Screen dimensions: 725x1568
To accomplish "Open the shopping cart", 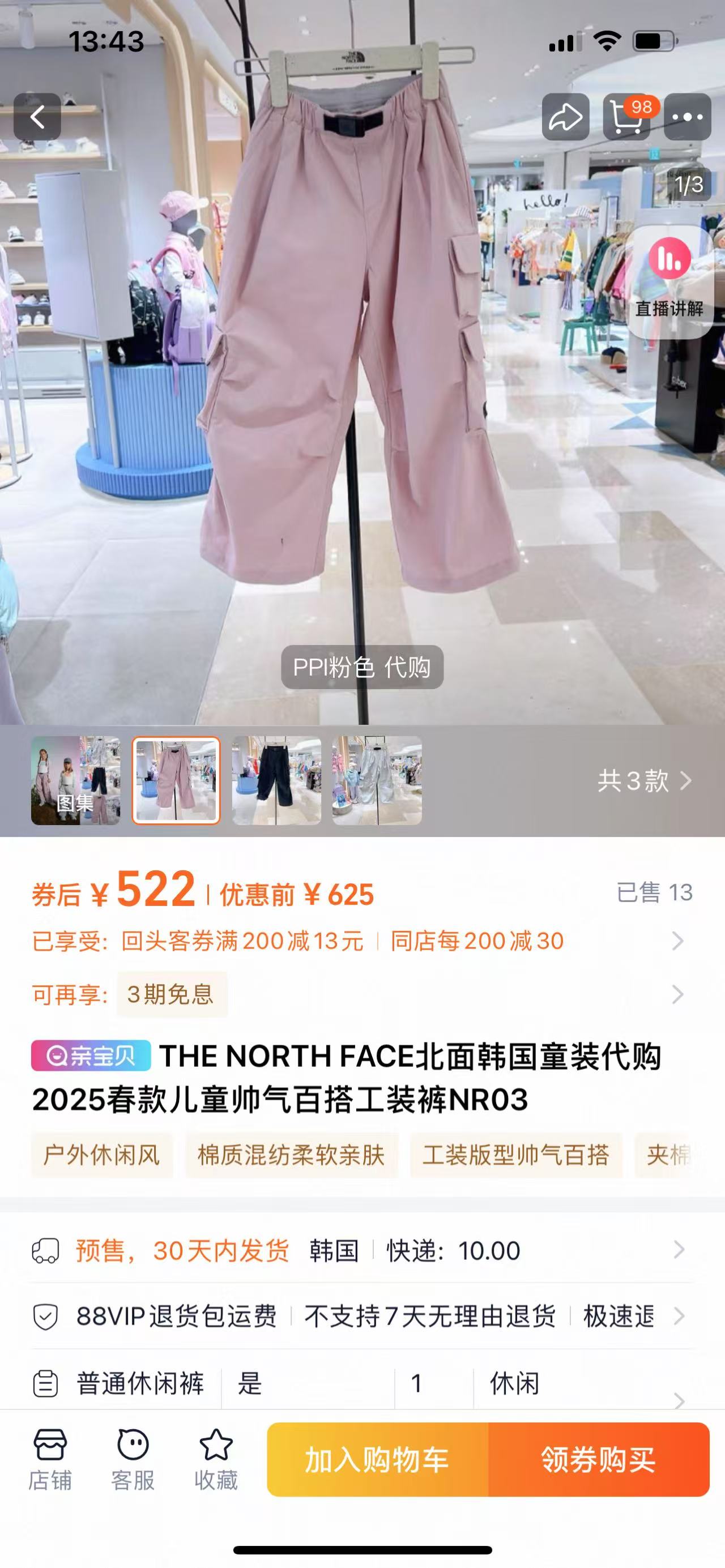I will coord(626,117).
